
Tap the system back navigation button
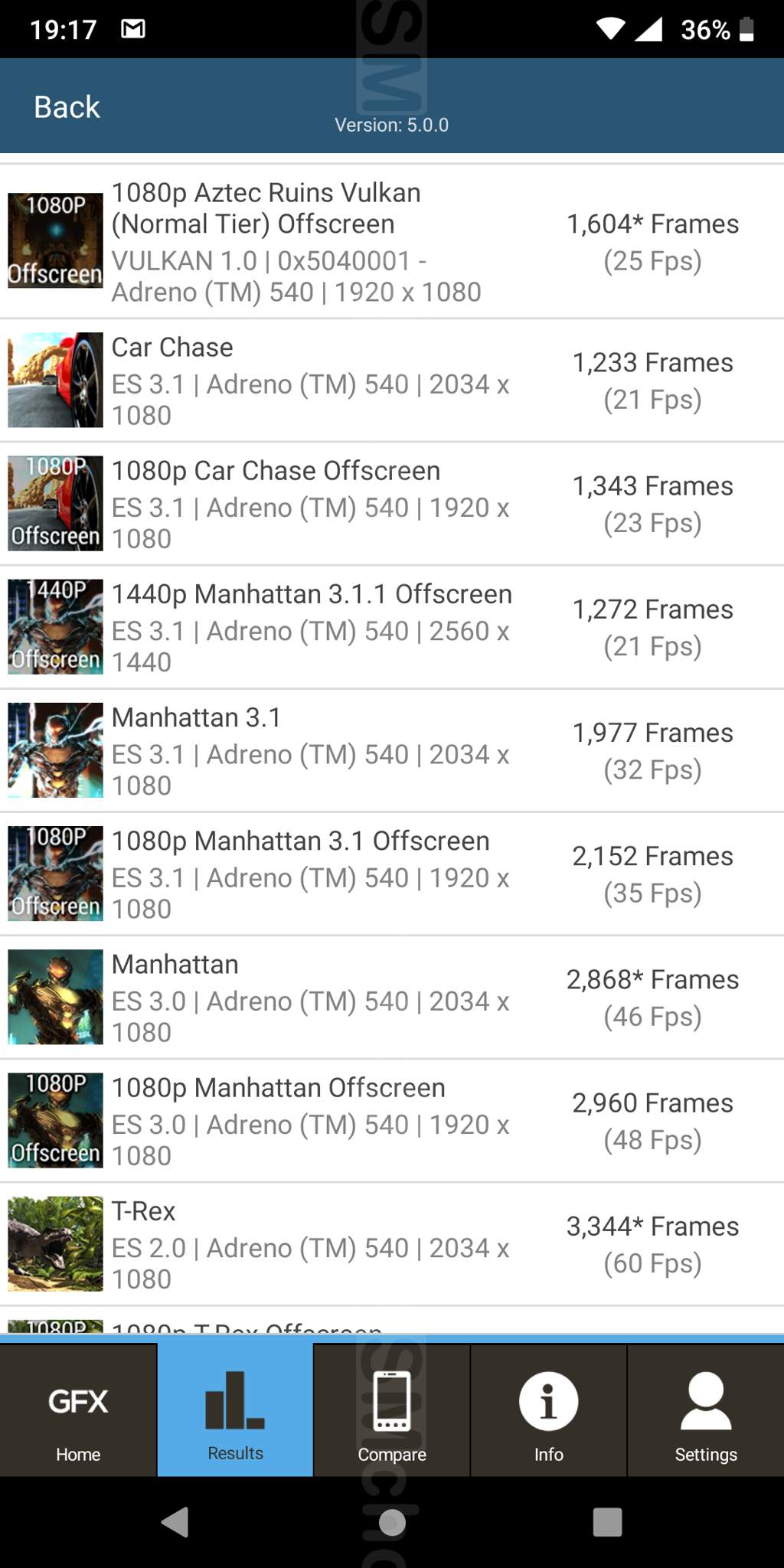tap(176, 1522)
